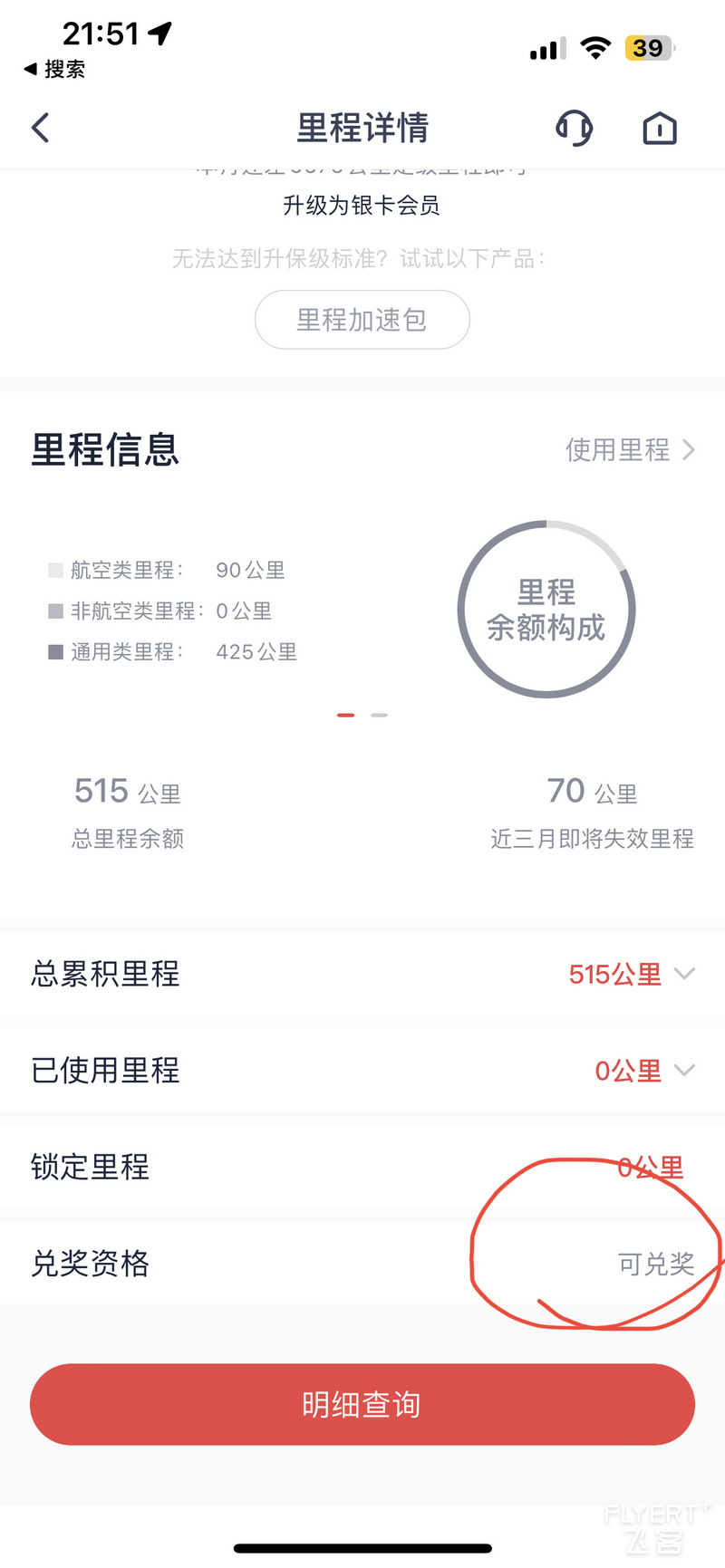Open the 里程加速包 button
Screen dimensions: 725x1568
pyautogui.click(x=362, y=320)
